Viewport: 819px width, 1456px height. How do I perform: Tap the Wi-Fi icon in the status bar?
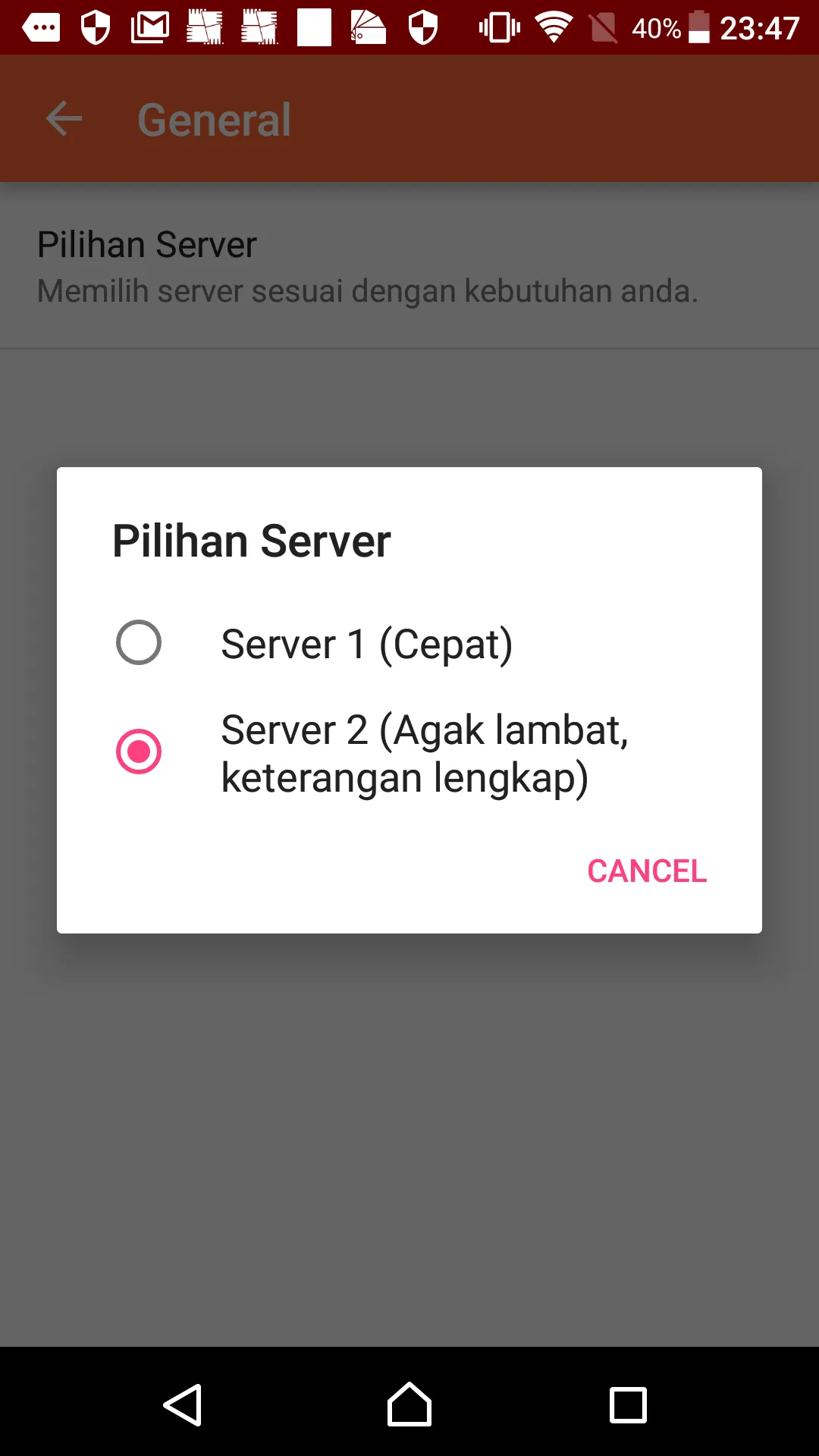[554, 27]
